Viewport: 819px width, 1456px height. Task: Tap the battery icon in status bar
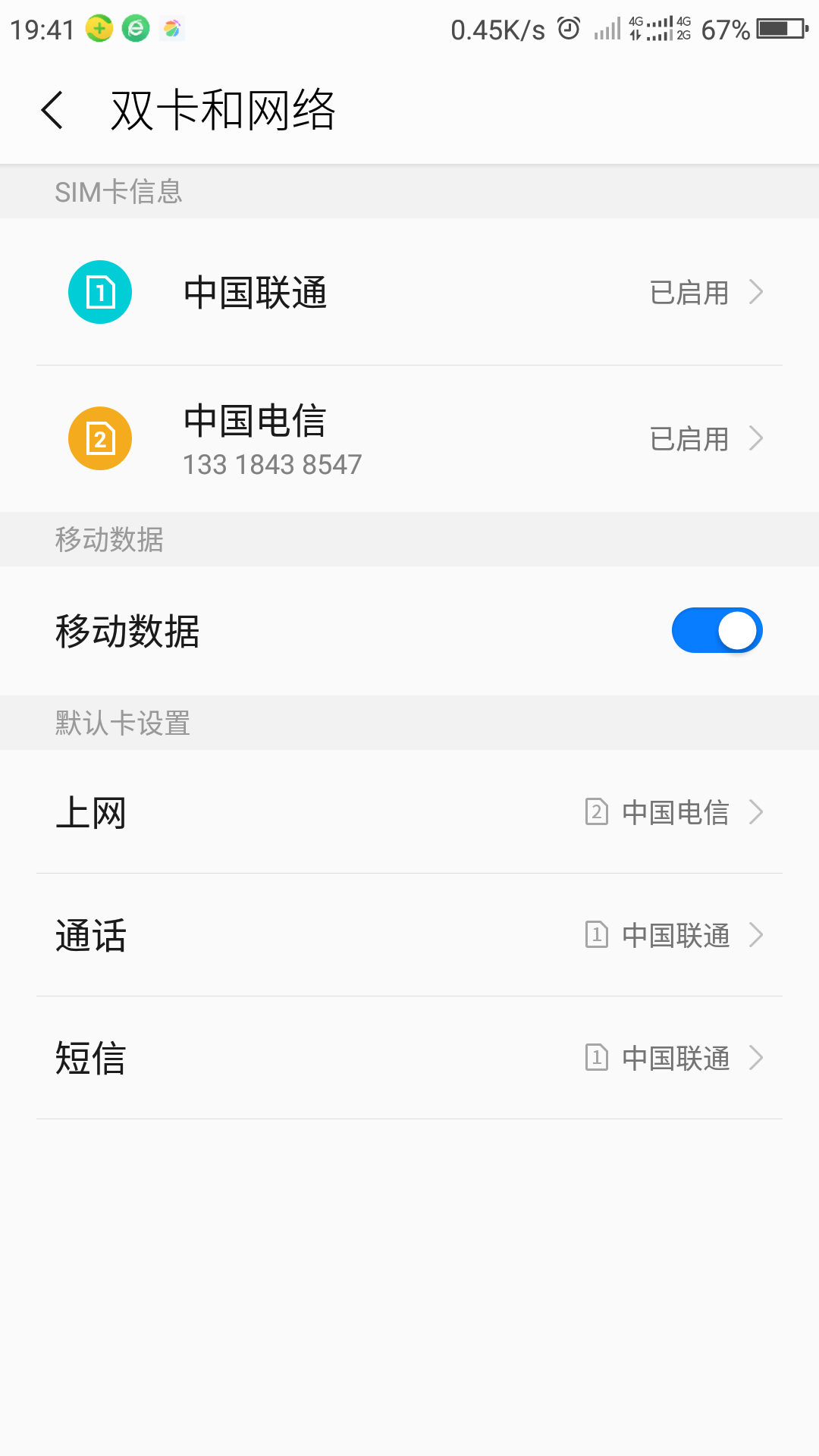[x=773, y=29]
